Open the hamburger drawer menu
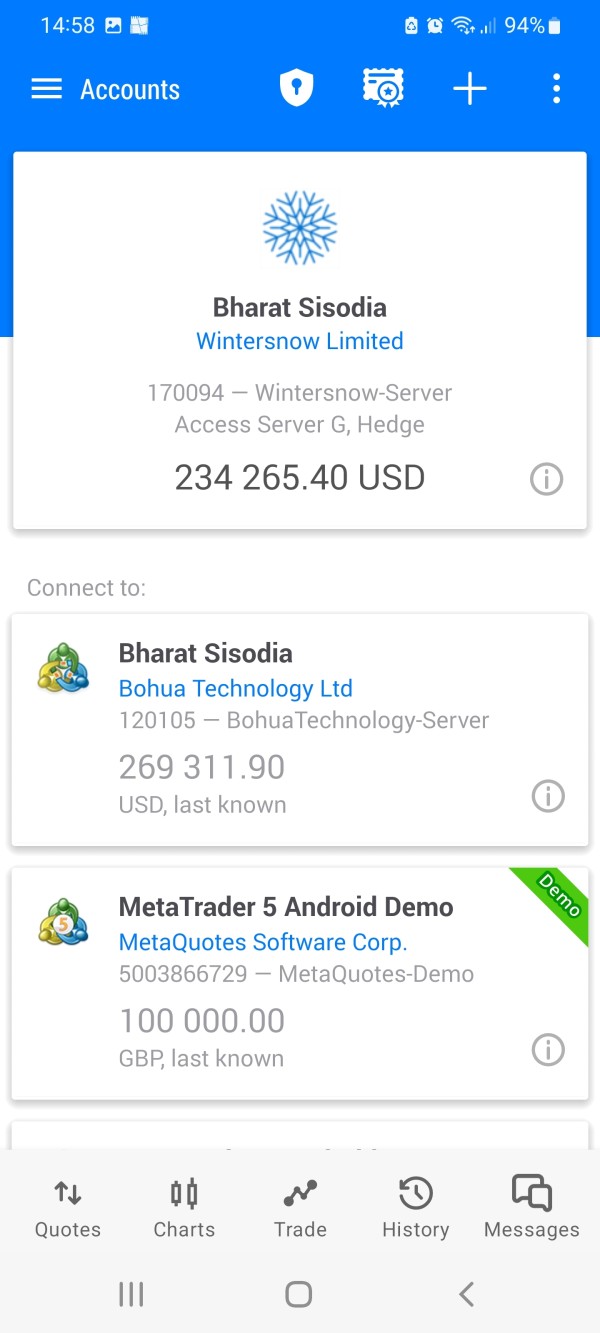This screenshot has height=1333, width=600. pos(47,89)
